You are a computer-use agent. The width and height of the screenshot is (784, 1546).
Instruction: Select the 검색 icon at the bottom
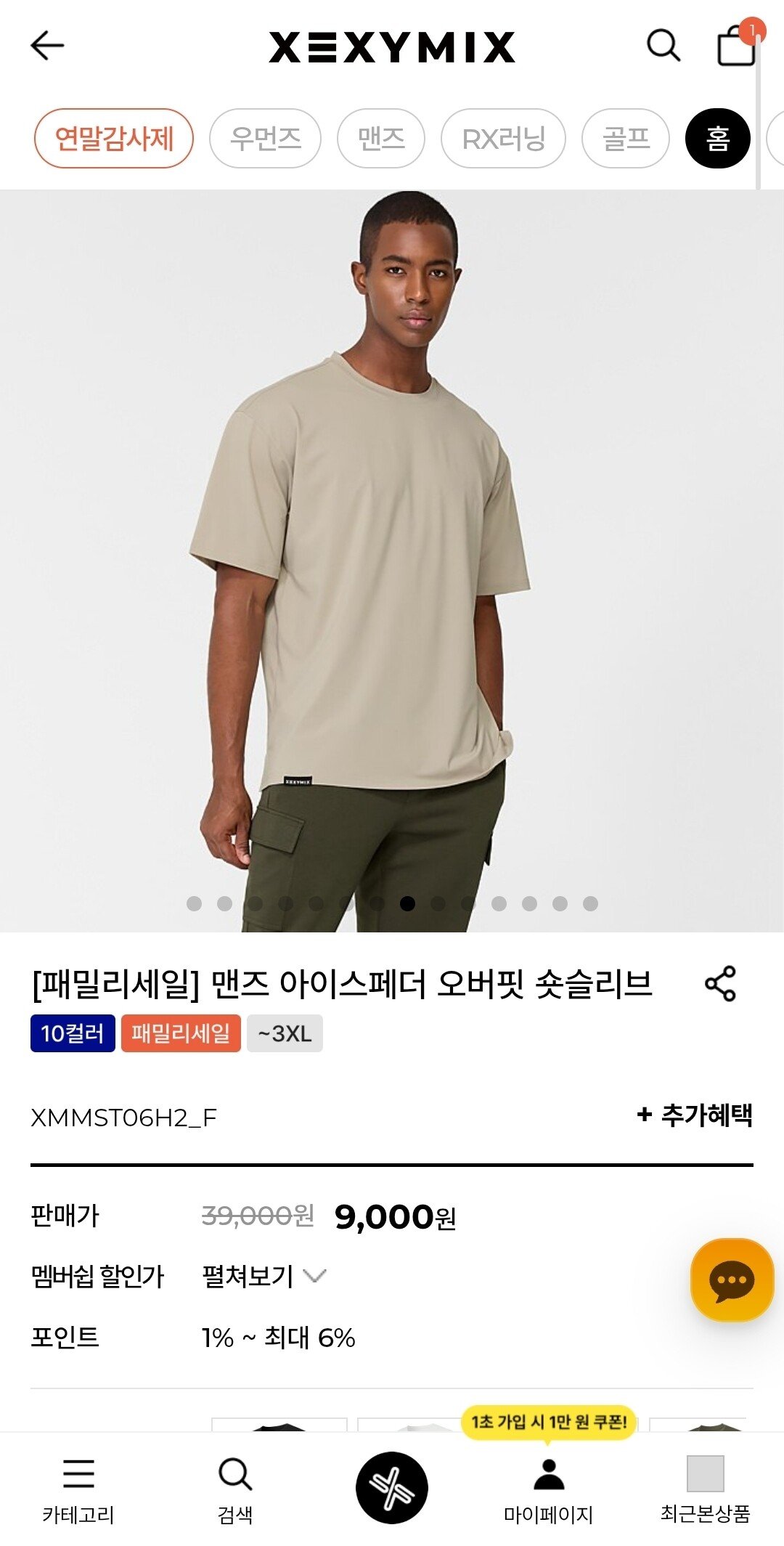tap(234, 1487)
